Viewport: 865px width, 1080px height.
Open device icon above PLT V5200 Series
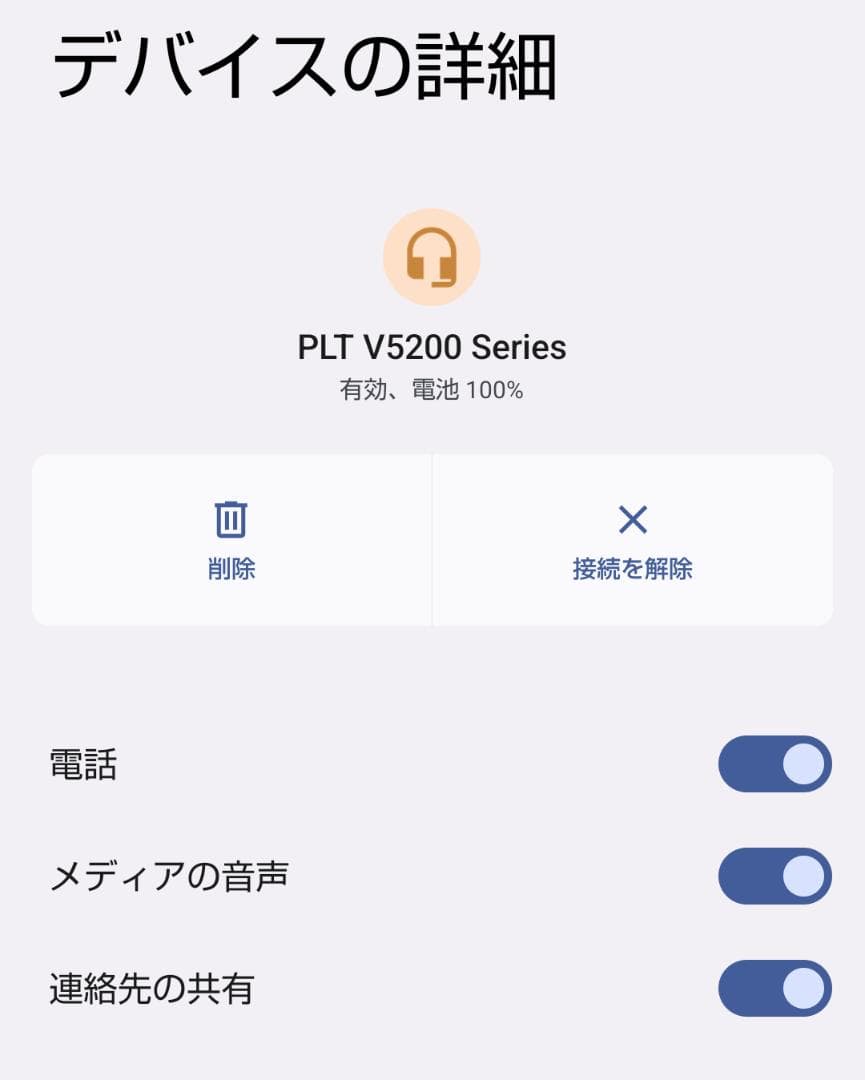432,258
